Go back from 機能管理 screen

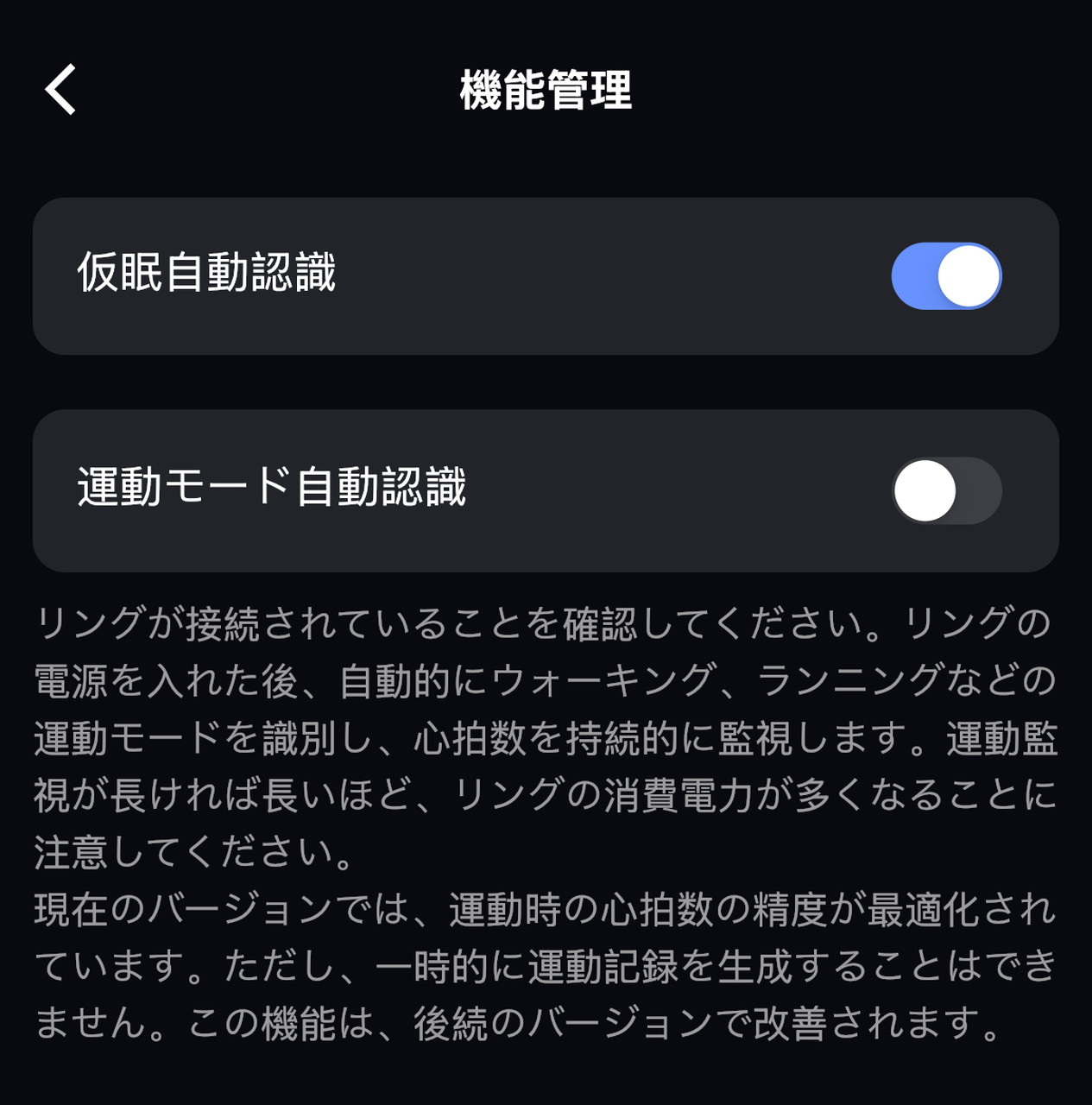(x=61, y=89)
